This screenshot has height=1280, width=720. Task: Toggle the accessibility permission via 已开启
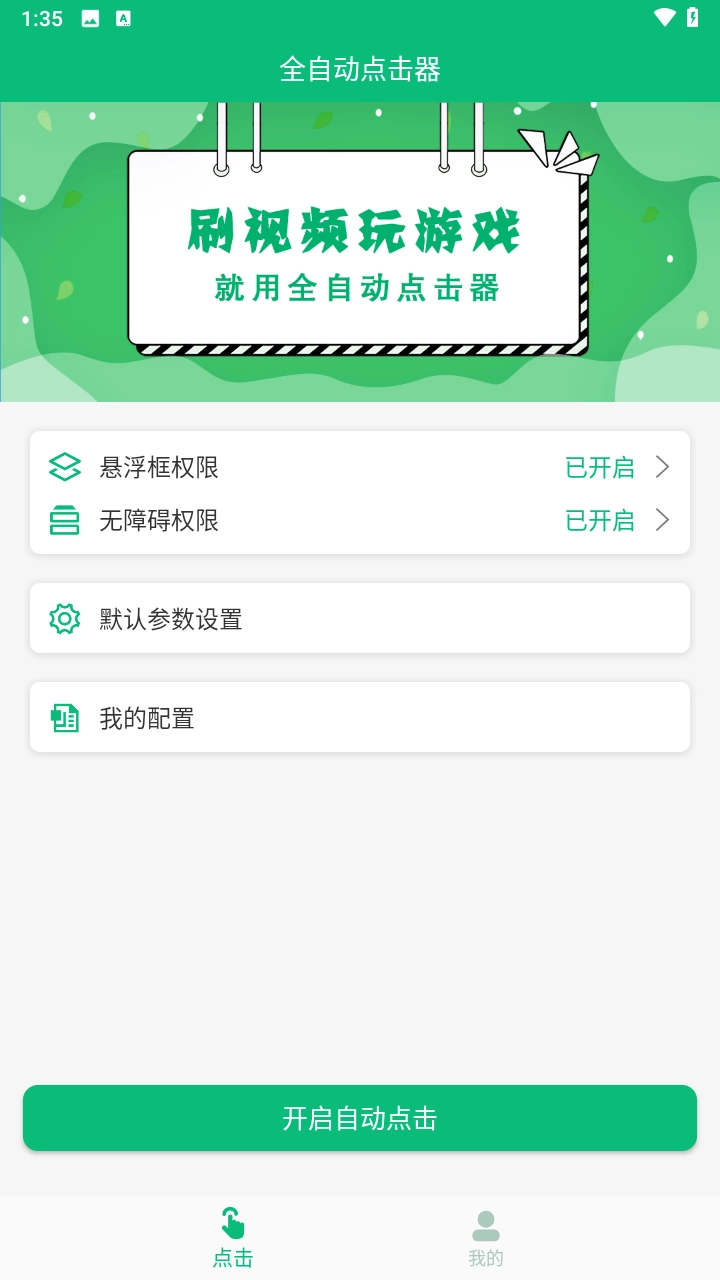pos(601,520)
